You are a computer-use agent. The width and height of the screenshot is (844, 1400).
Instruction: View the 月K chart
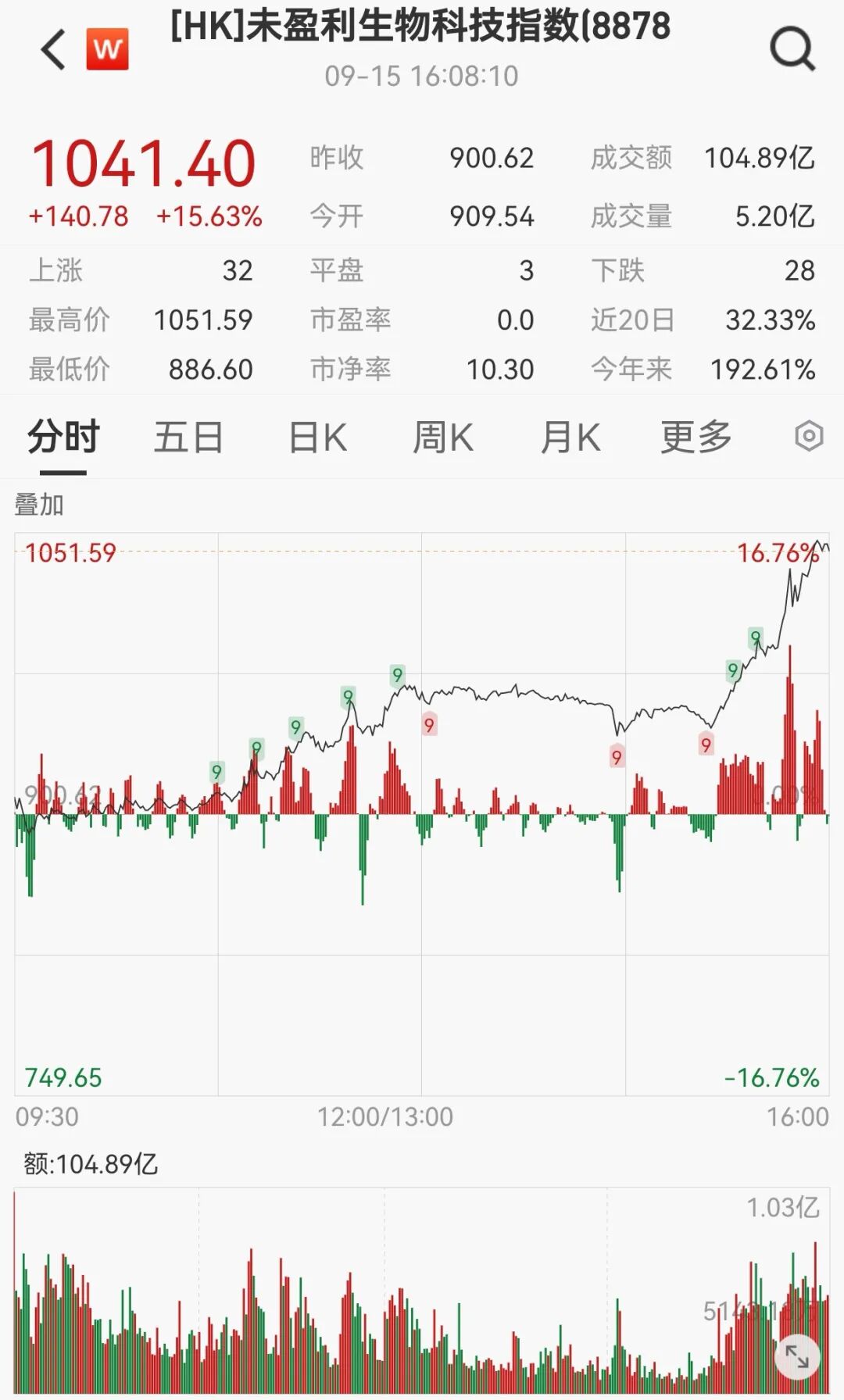570,437
